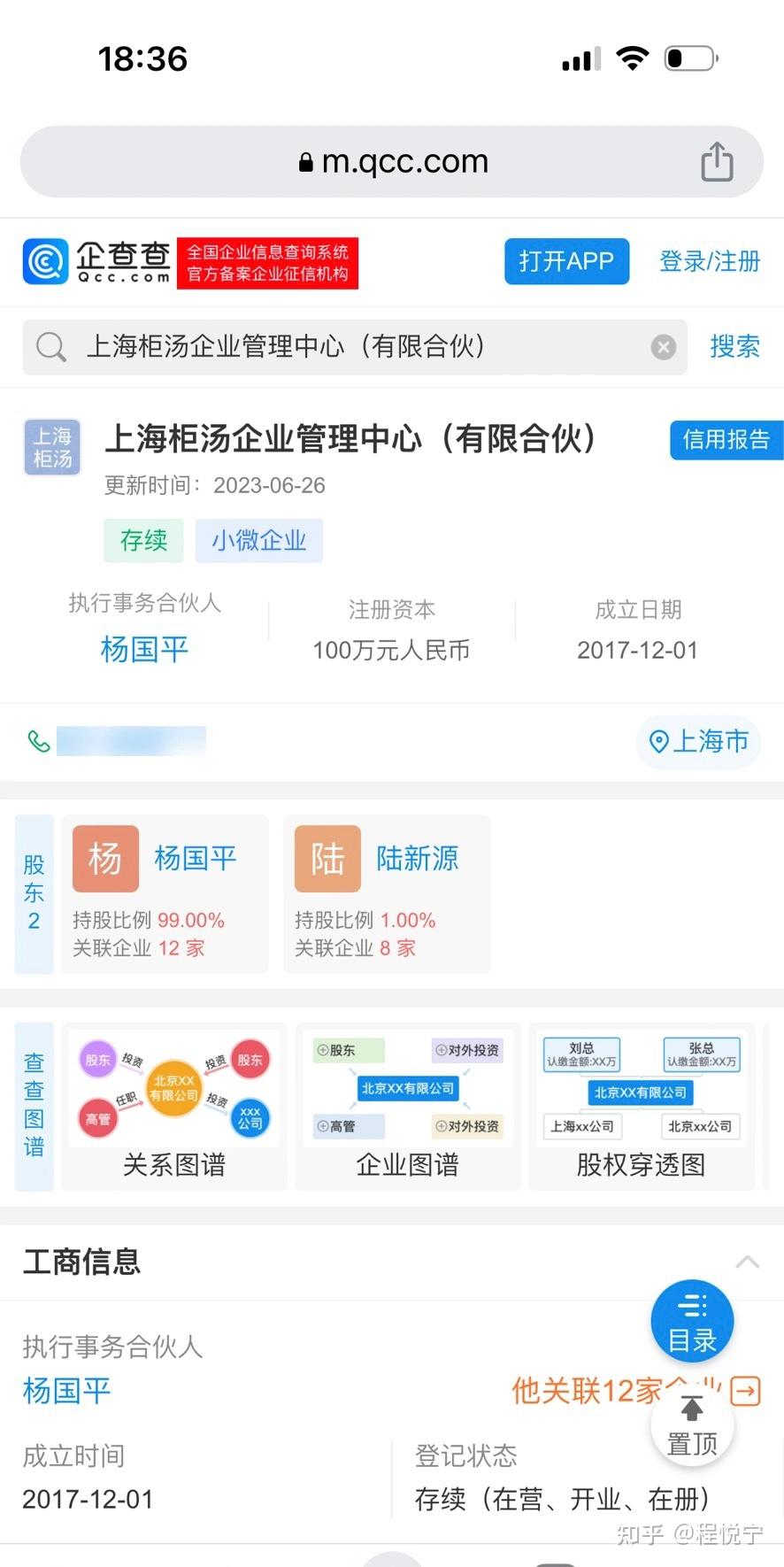Tap the 打开APP button

[x=566, y=261]
